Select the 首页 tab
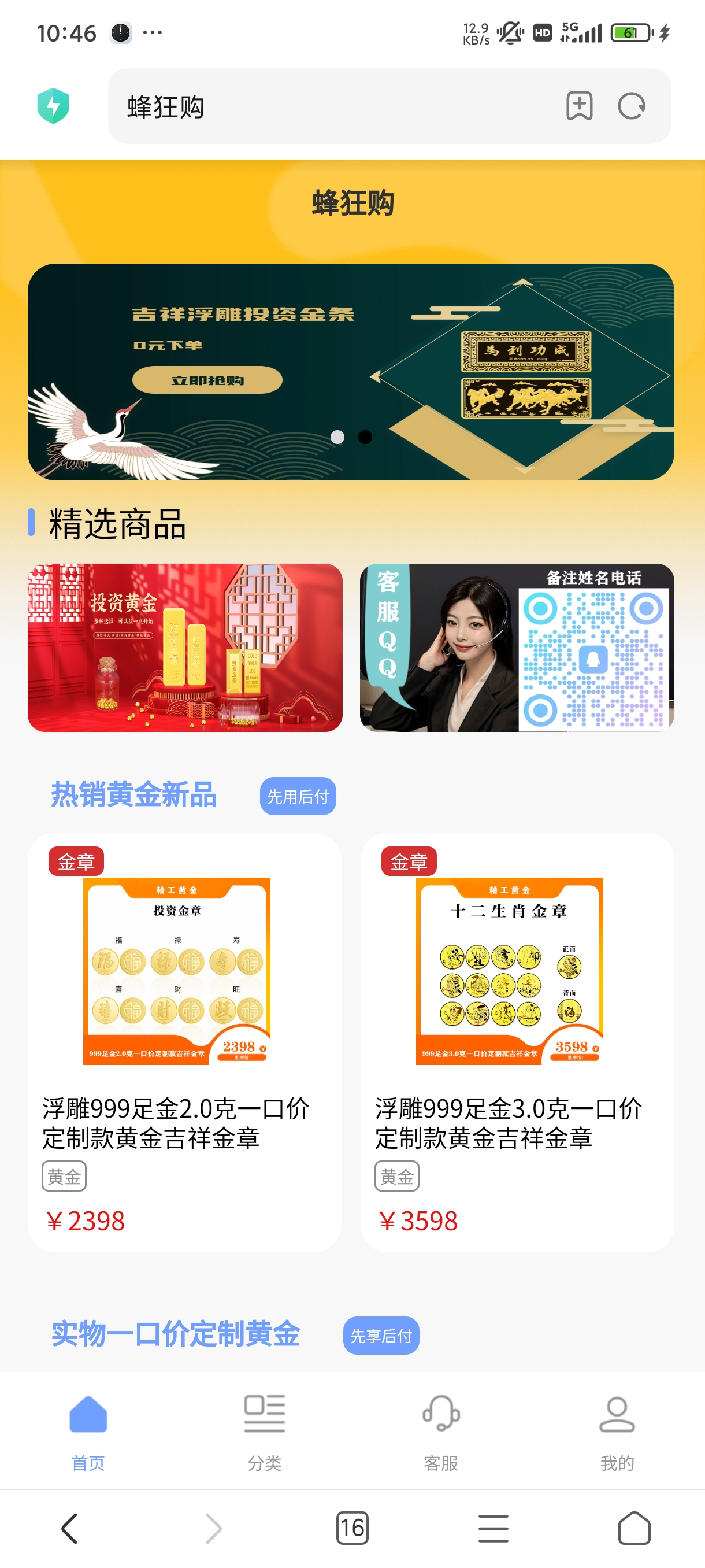This screenshot has height=1568, width=705. tap(88, 1432)
